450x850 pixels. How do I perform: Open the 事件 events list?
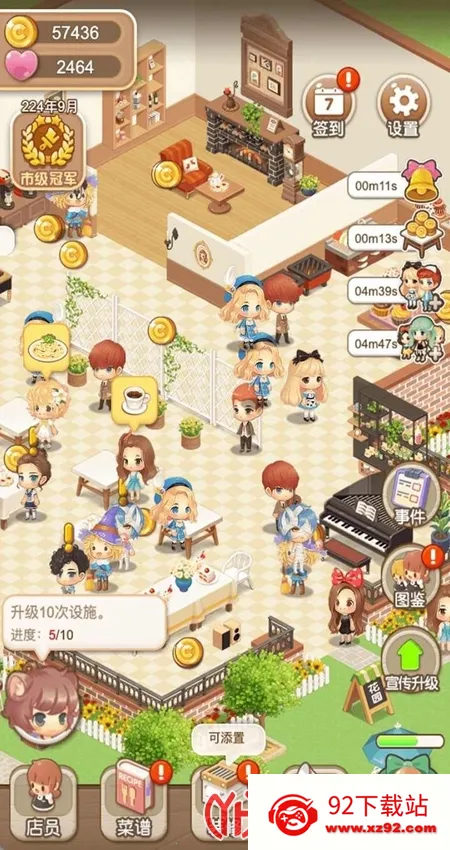click(x=411, y=495)
